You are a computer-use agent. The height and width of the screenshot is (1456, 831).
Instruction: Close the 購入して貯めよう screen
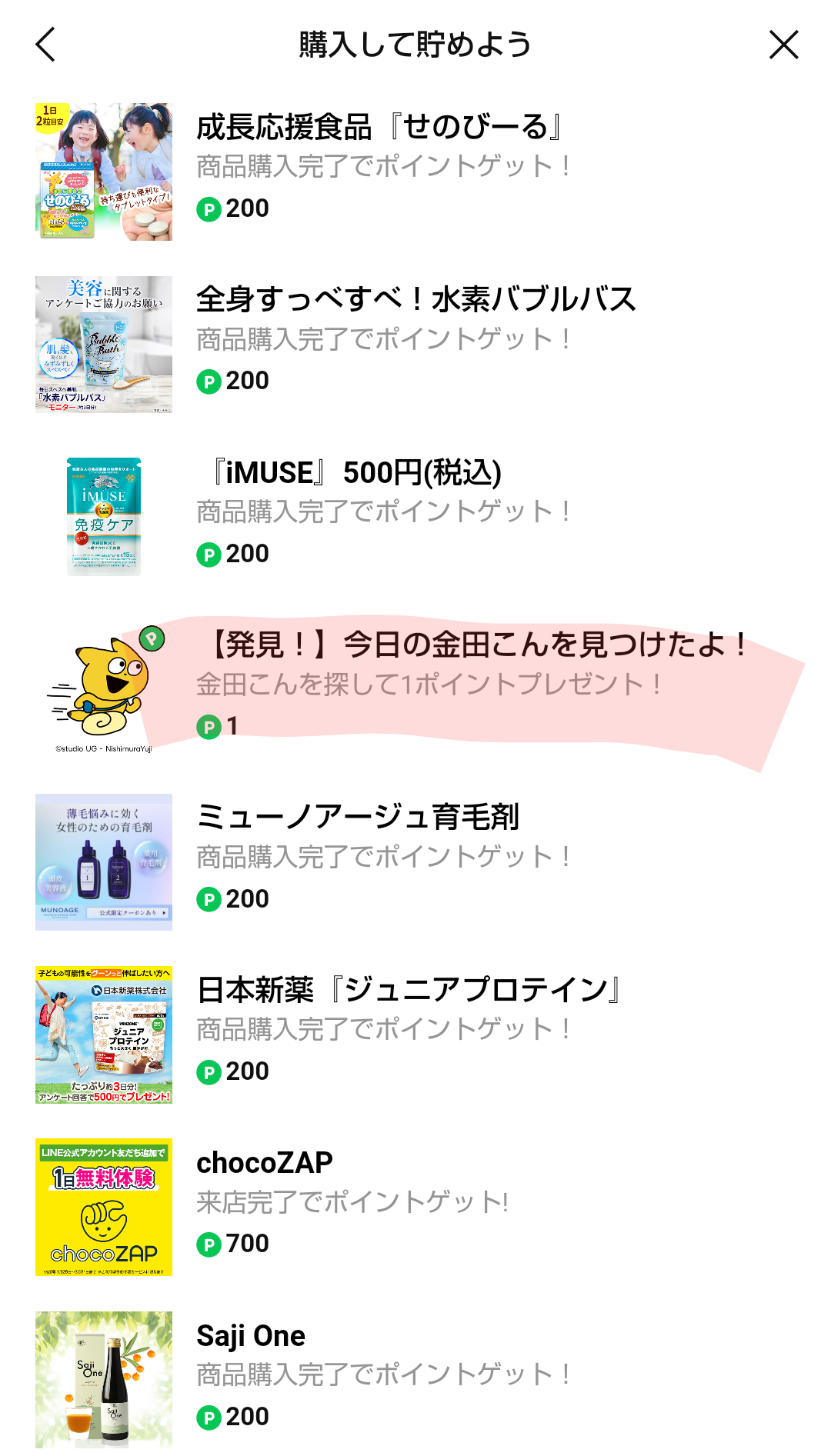point(783,45)
